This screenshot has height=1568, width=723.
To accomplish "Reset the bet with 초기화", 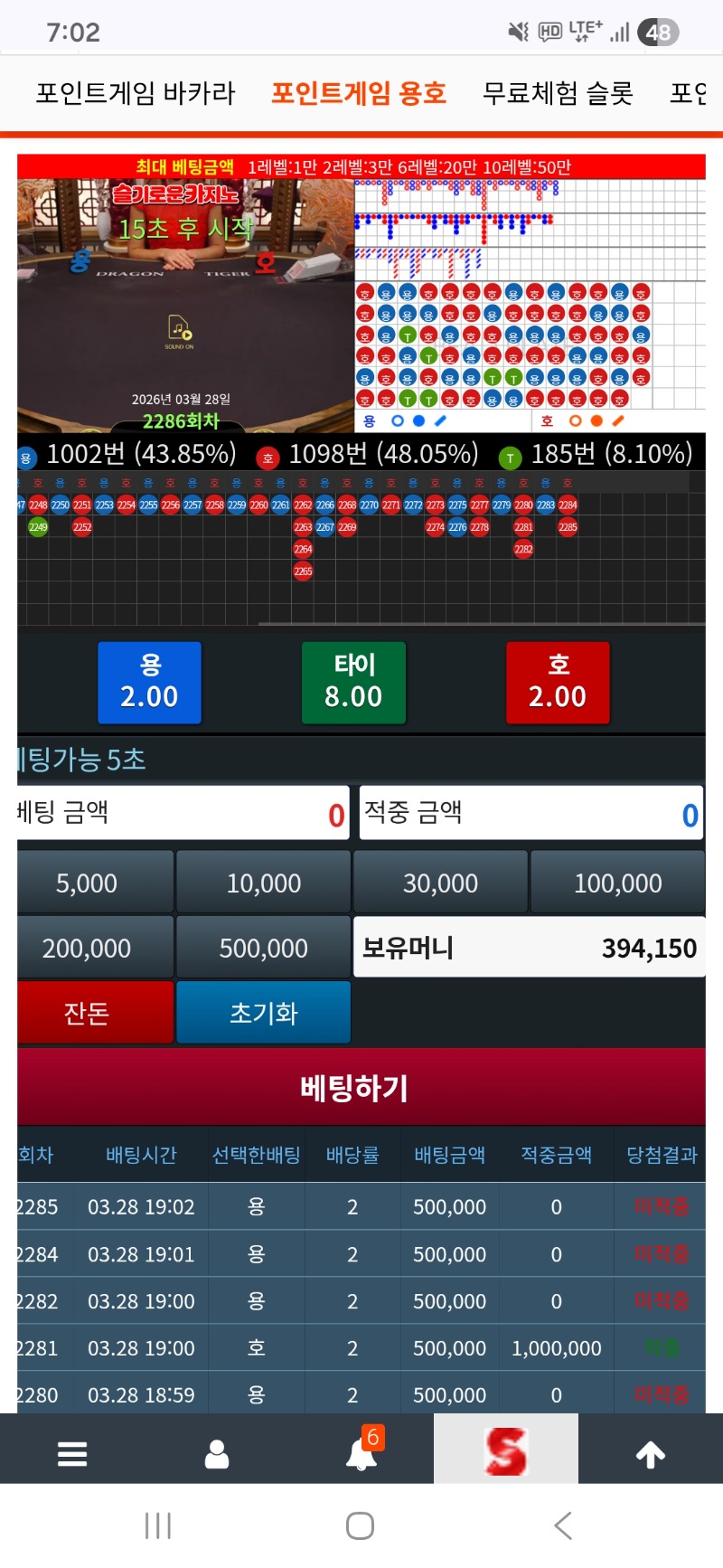I will tap(263, 1013).
